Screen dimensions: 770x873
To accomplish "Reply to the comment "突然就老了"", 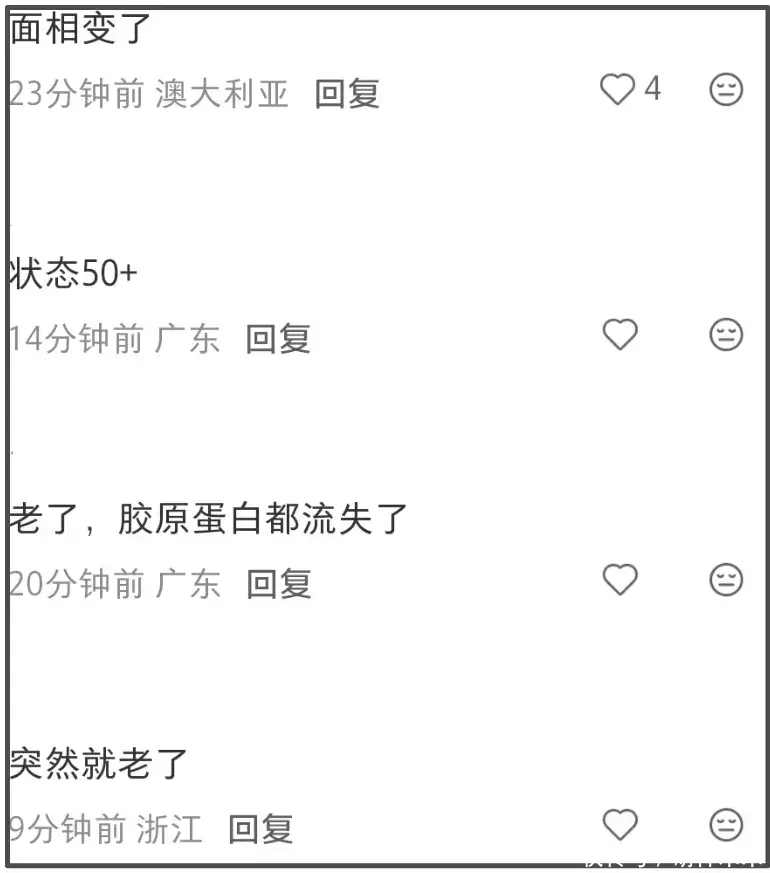I will tap(260, 829).
